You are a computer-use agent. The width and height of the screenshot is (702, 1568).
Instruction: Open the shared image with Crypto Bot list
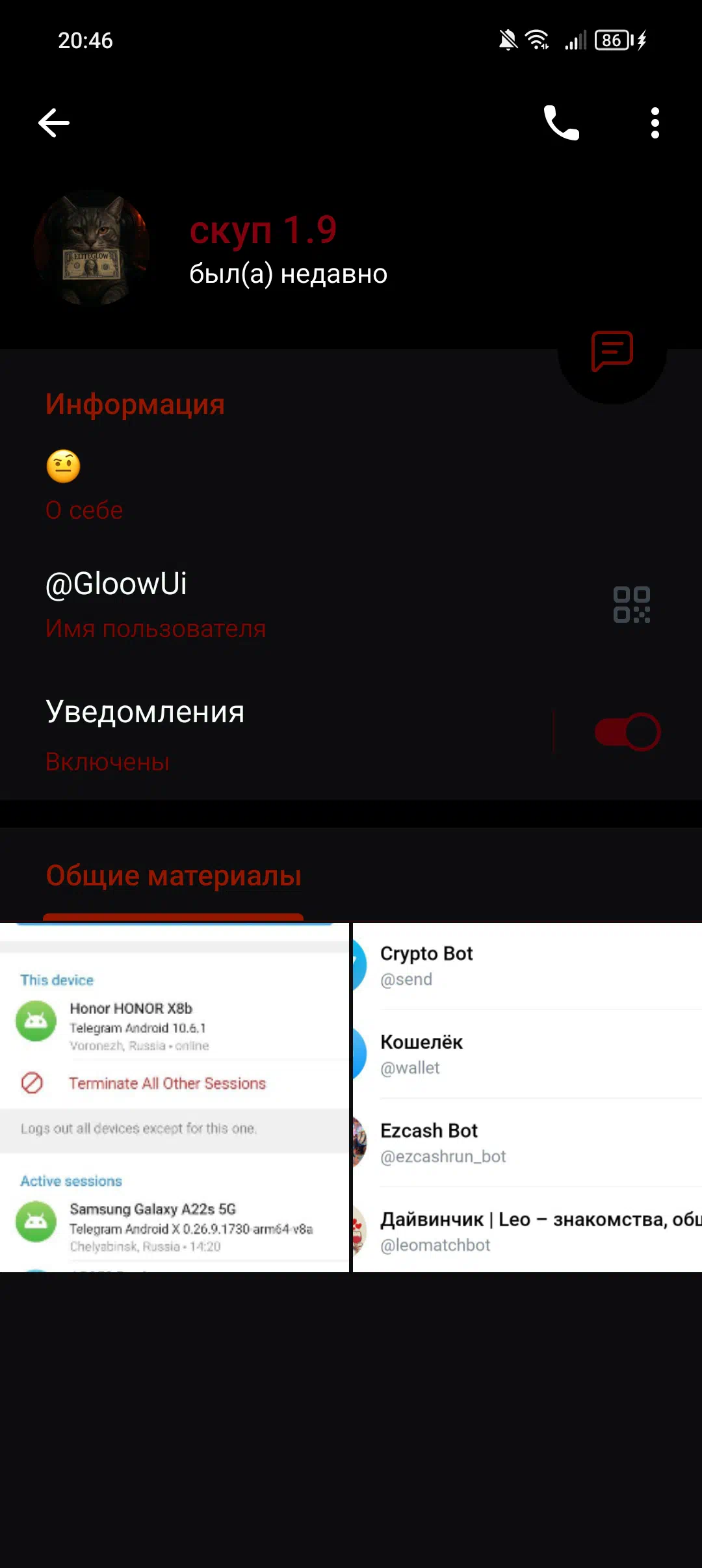click(527, 1097)
